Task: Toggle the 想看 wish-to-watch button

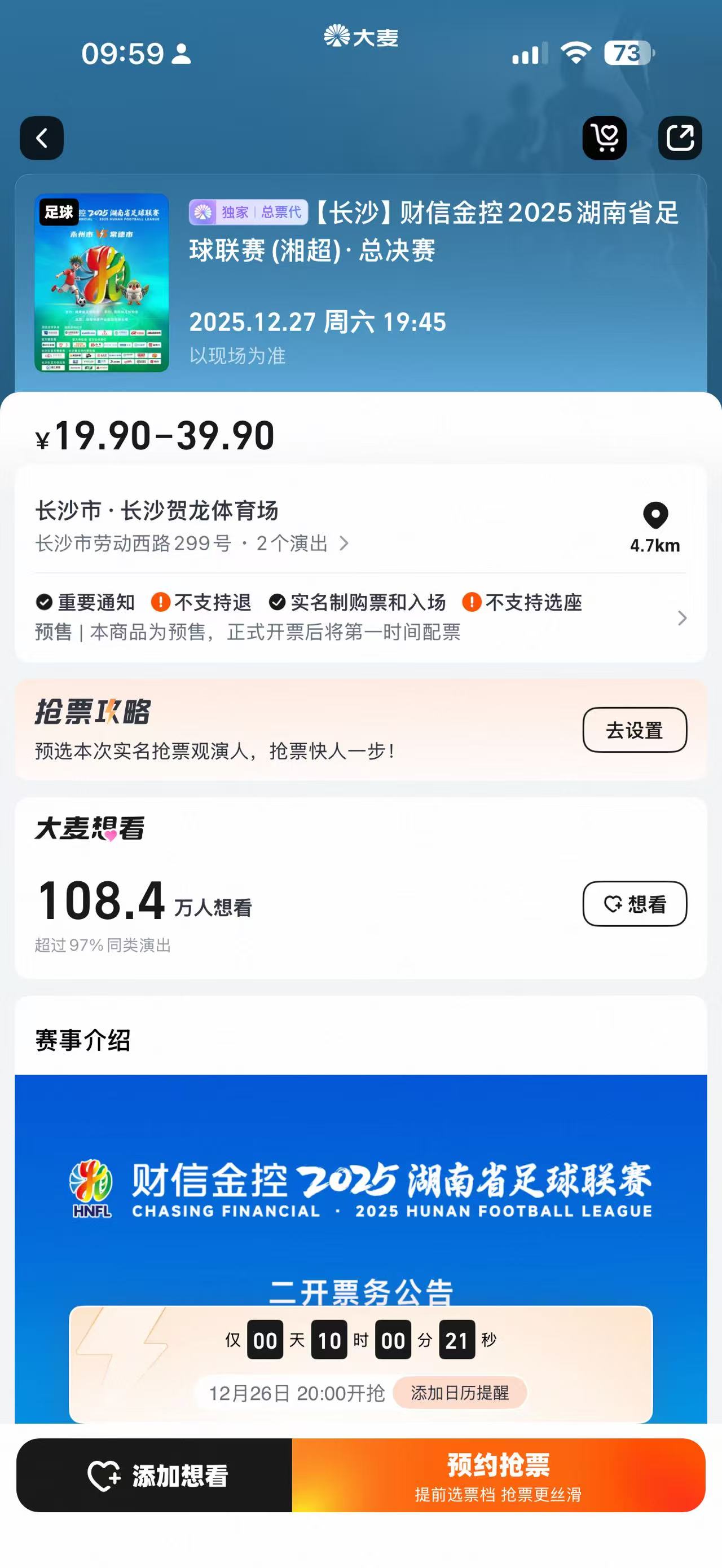Action: pyautogui.click(x=635, y=905)
